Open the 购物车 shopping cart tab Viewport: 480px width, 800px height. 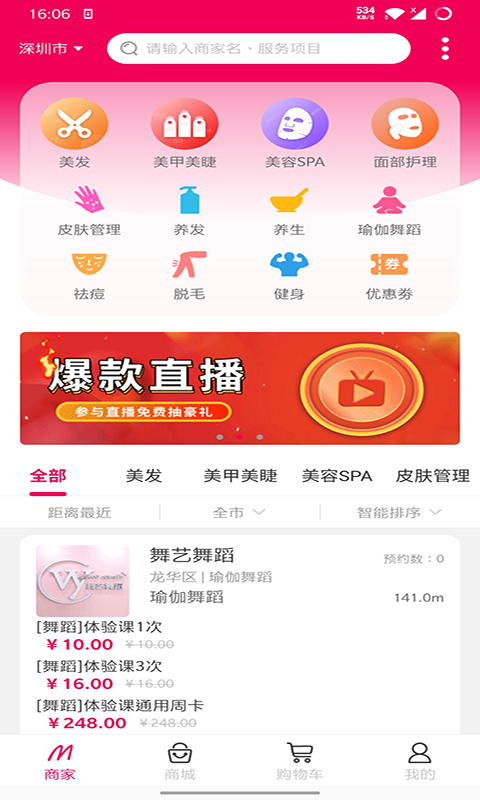click(300, 762)
